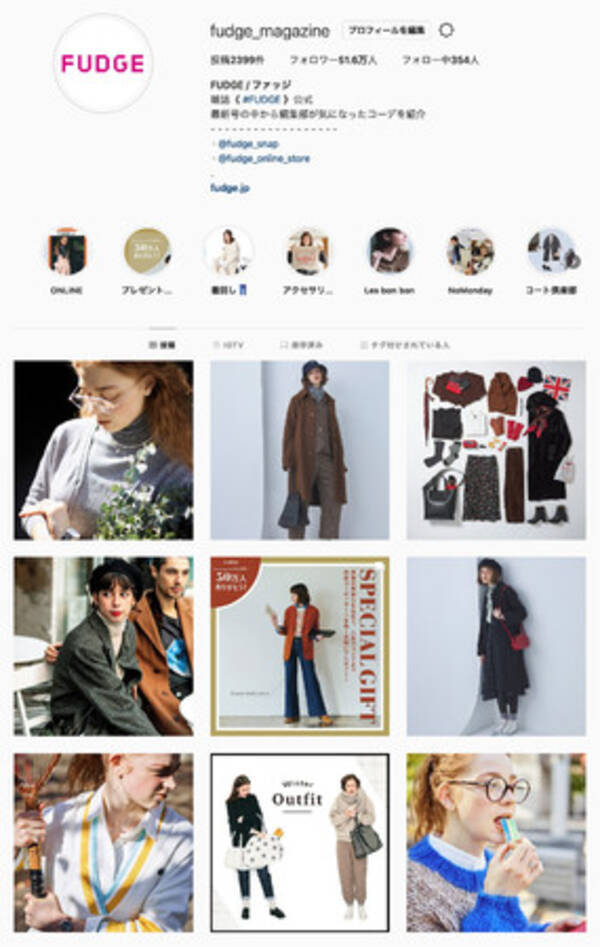Open the @fudge_online_store link

point(263,159)
